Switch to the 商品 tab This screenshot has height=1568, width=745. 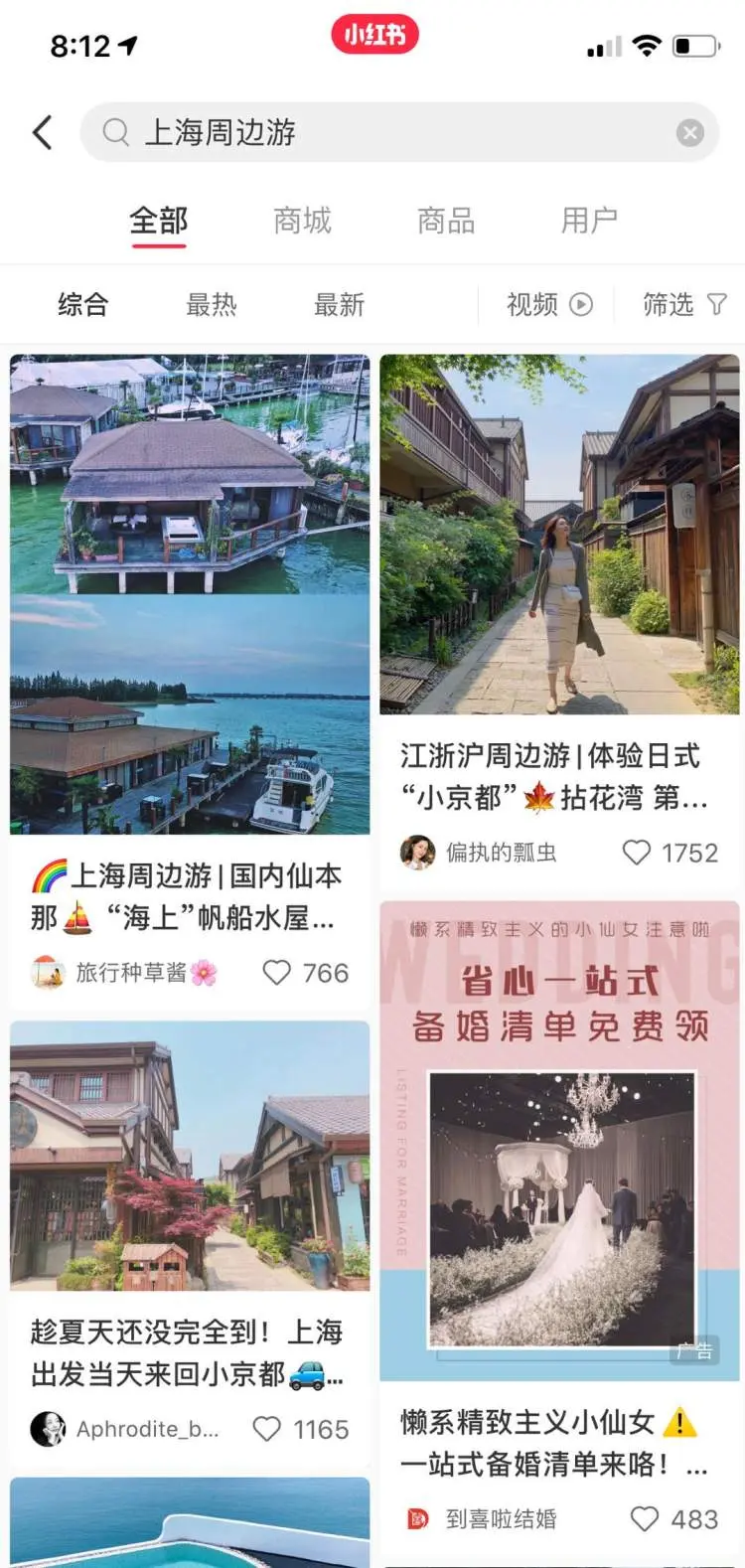pyautogui.click(x=446, y=221)
